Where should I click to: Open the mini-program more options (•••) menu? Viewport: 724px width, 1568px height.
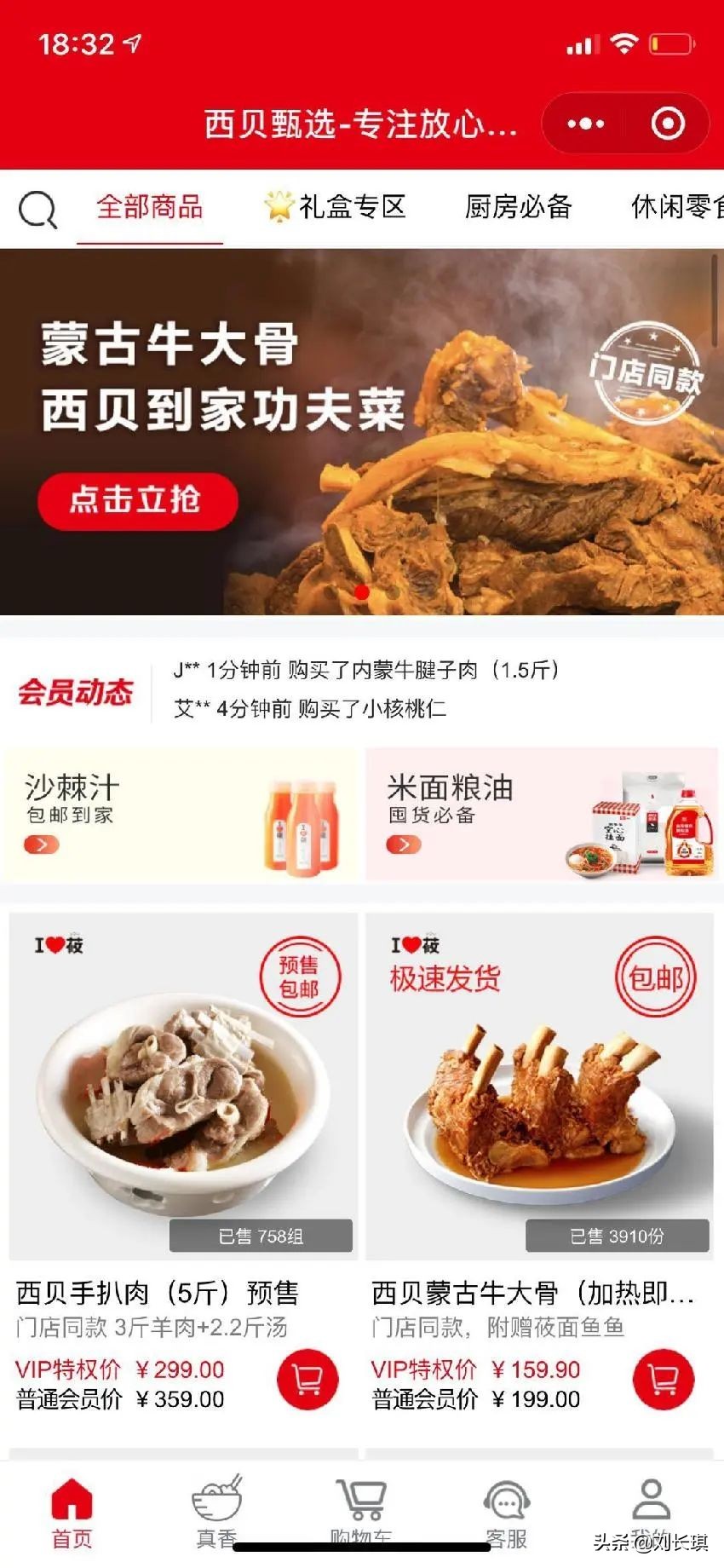pyautogui.click(x=584, y=123)
